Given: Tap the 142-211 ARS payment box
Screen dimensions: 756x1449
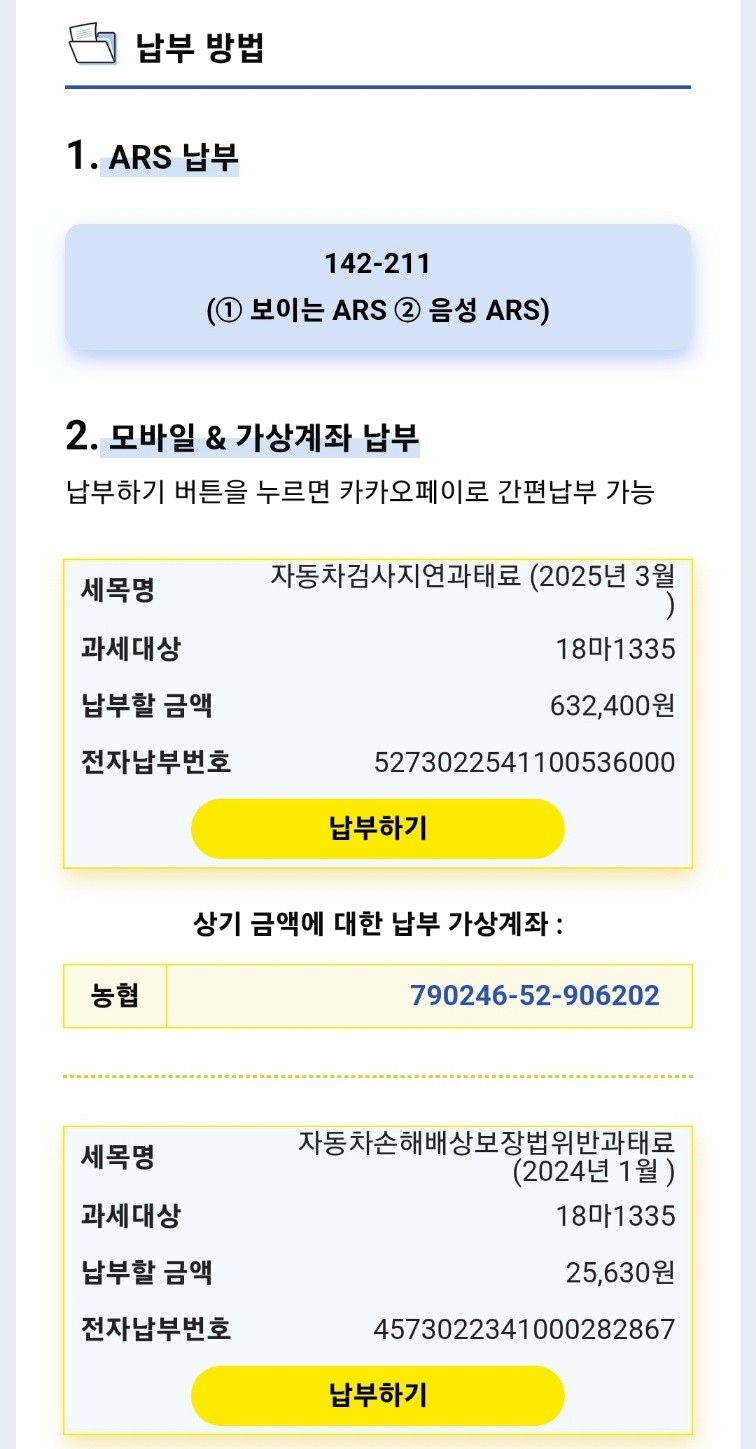Looking at the screenshot, I should pyautogui.click(x=378, y=287).
